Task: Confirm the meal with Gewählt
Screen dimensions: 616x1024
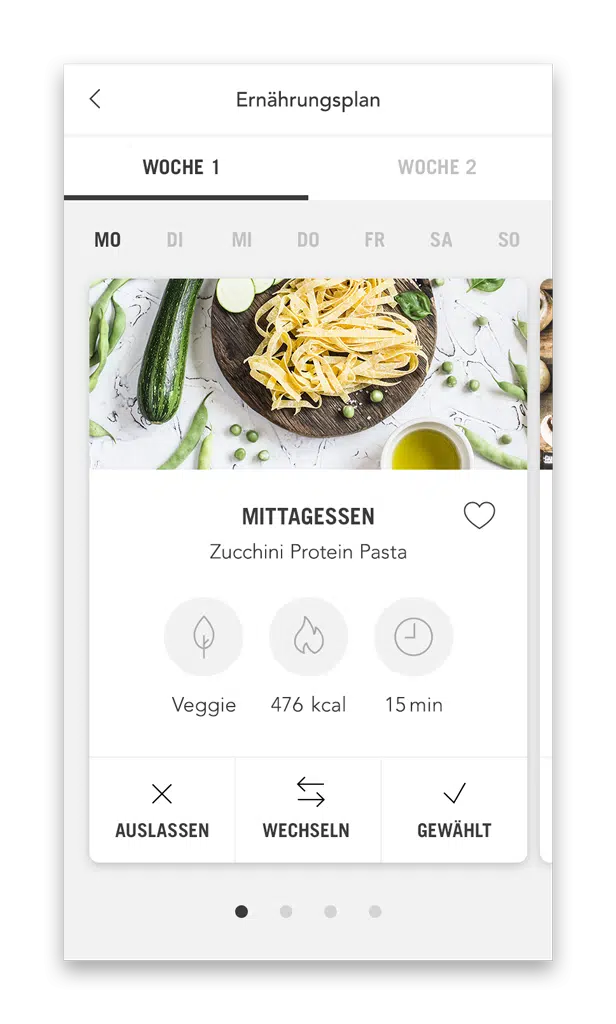Action: point(454,811)
